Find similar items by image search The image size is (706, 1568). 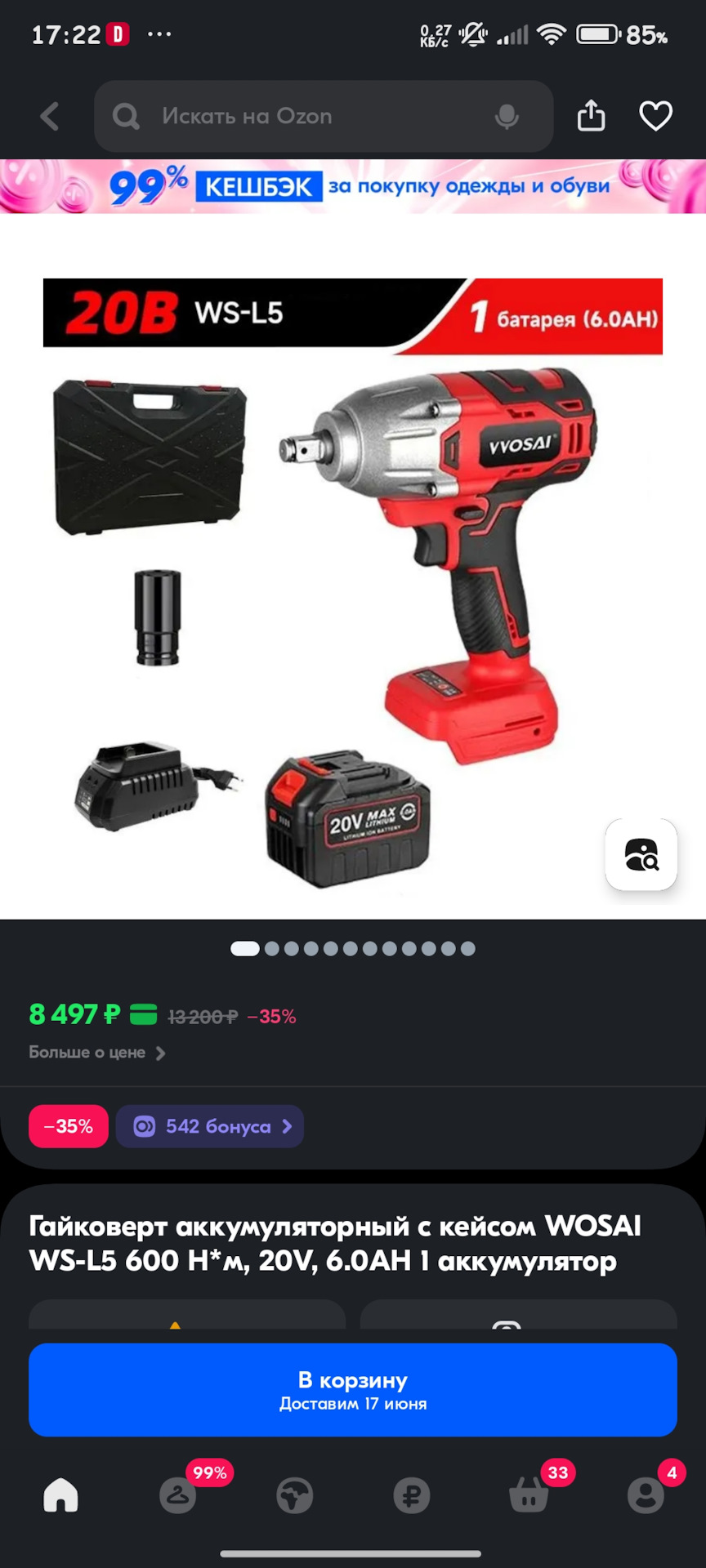641,854
